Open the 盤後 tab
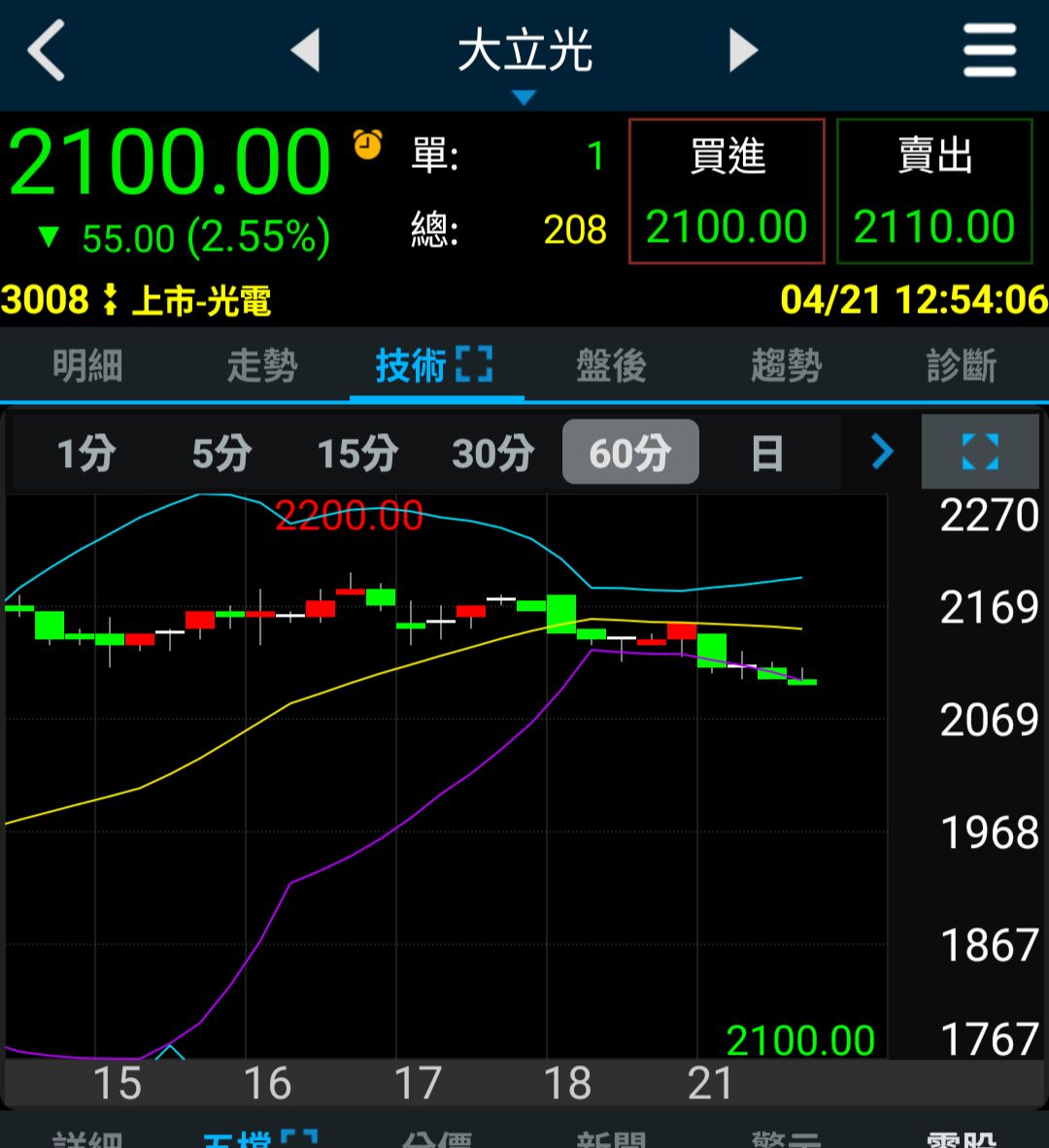This screenshot has height=1148, width=1049. click(611, 366)
